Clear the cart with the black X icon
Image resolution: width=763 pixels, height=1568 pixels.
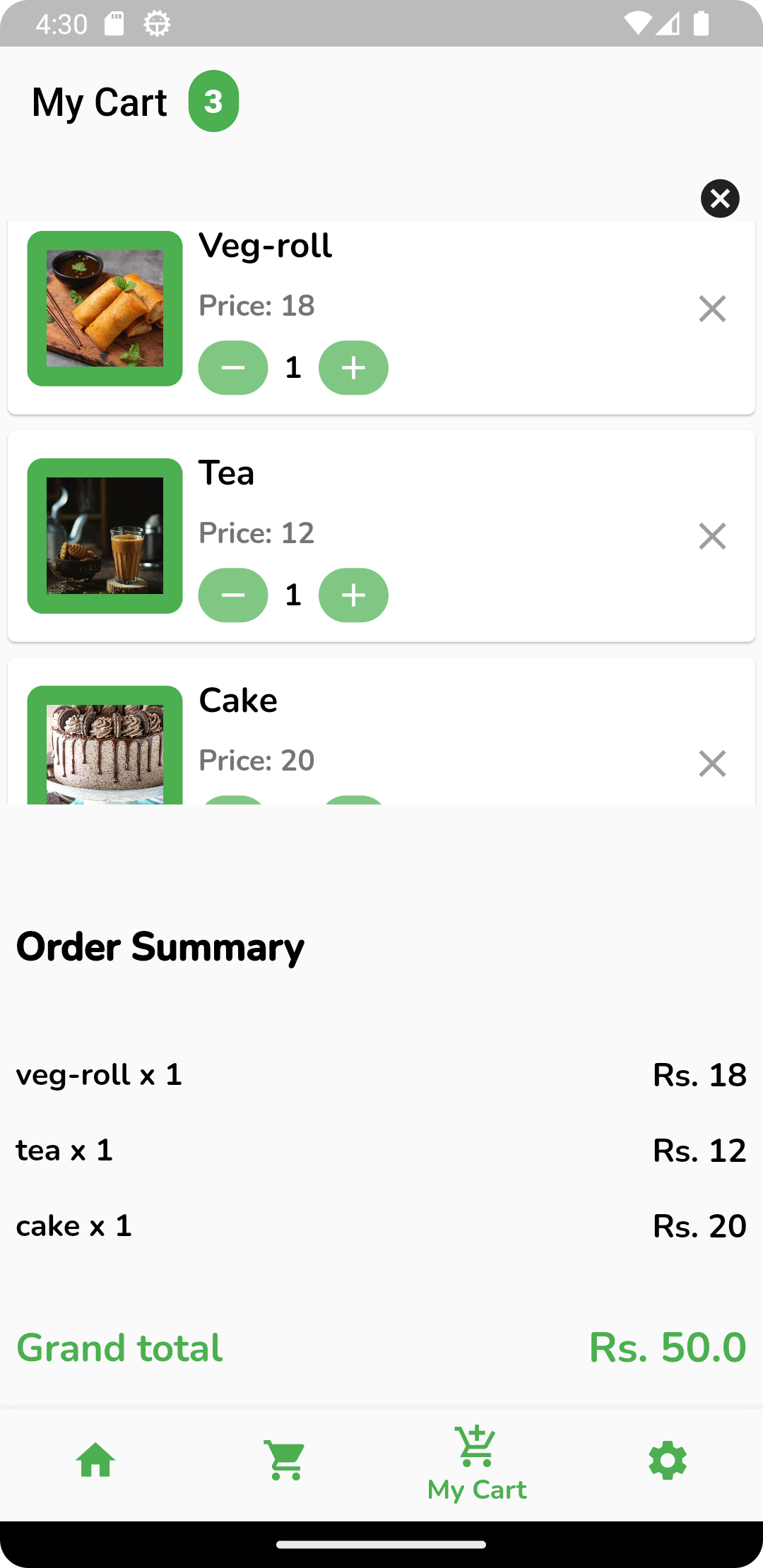720,198
